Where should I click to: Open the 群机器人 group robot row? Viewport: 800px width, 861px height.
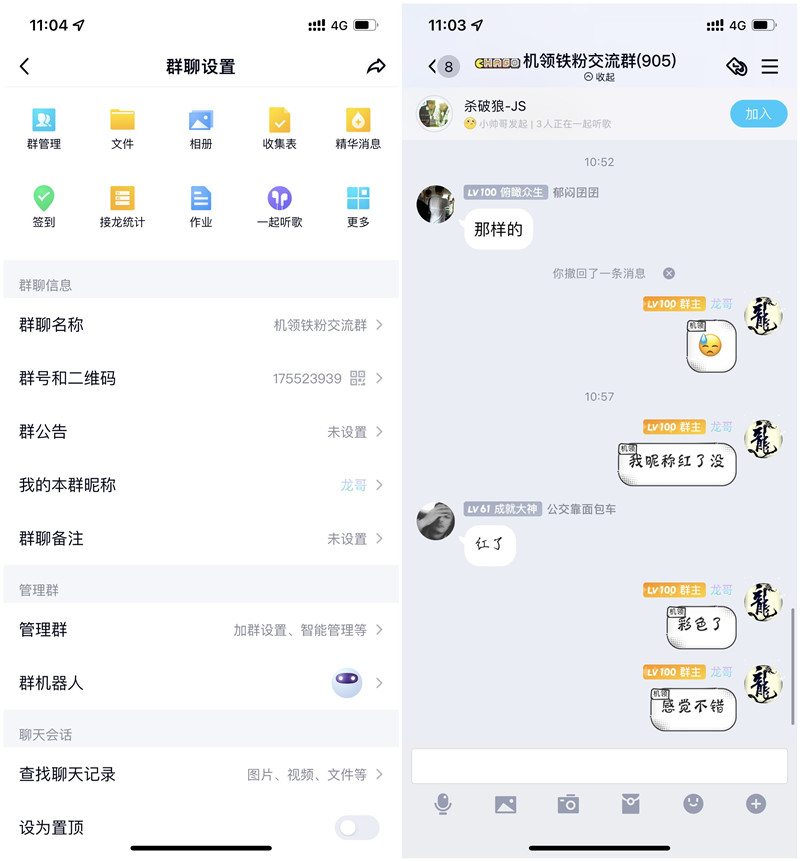click(x=200, y=683)
